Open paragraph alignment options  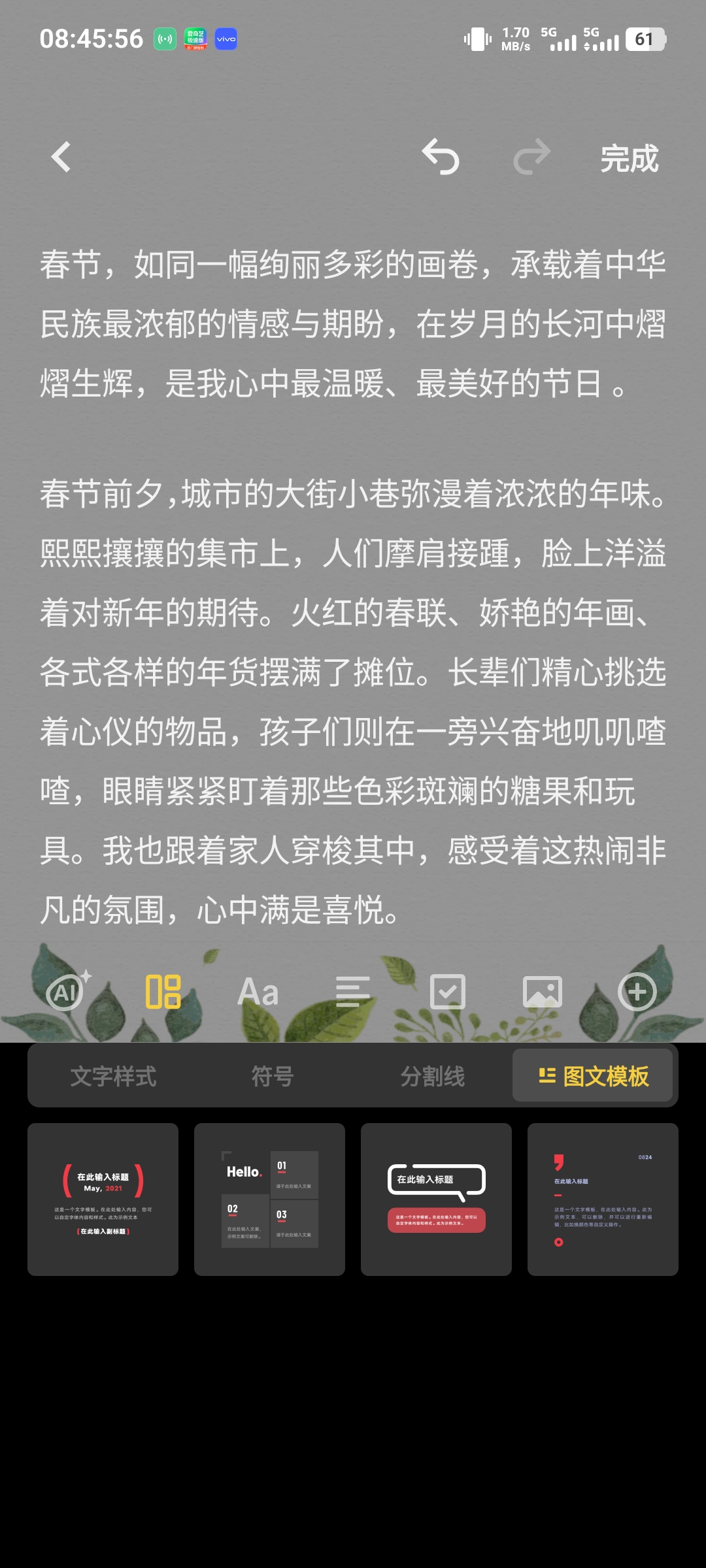point(352,992)
